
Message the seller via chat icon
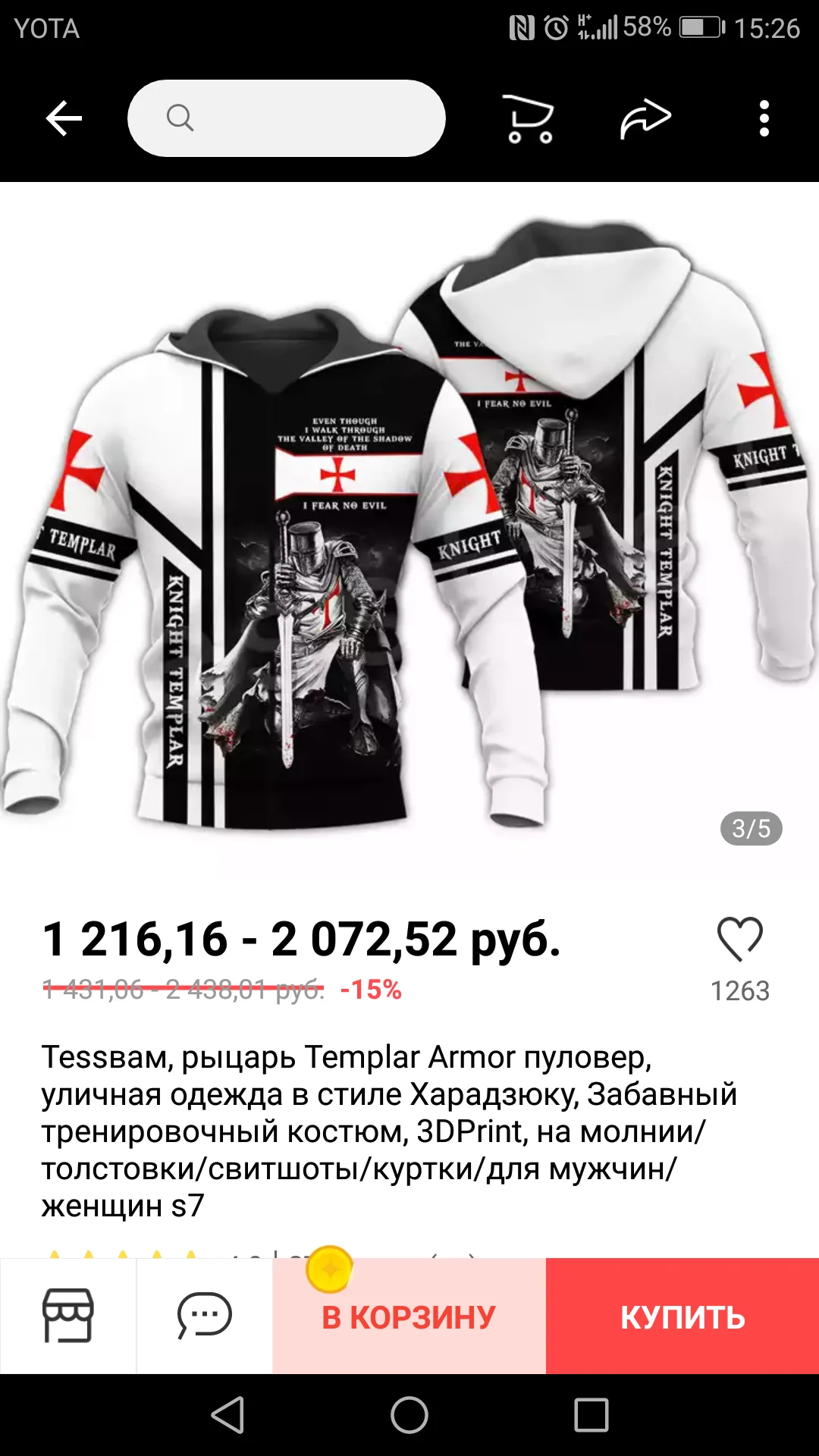(x=205, y=1316)
